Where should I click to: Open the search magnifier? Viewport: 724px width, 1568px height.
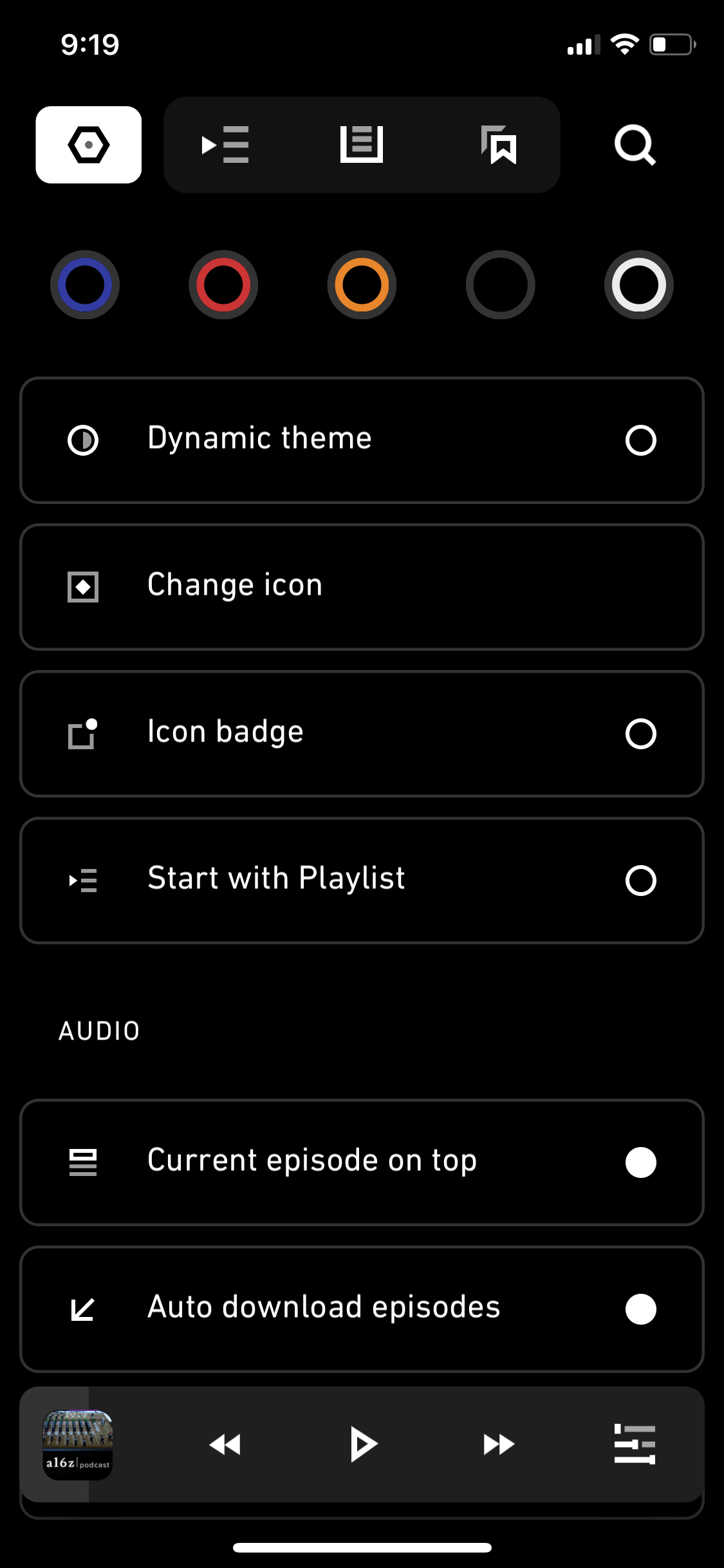tap(635, 145)
